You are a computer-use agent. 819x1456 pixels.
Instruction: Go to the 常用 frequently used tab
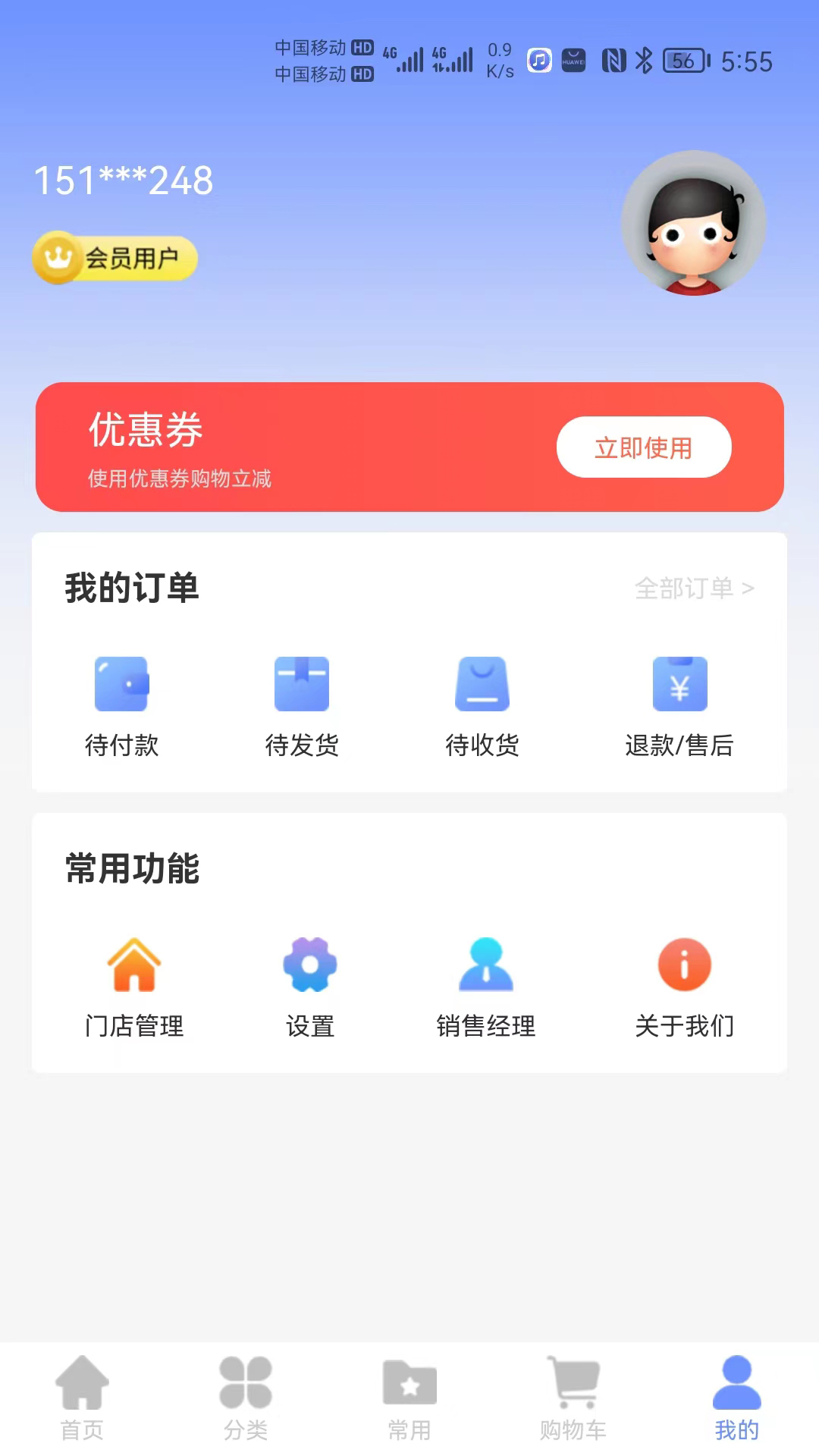(x=409, y=1398)
